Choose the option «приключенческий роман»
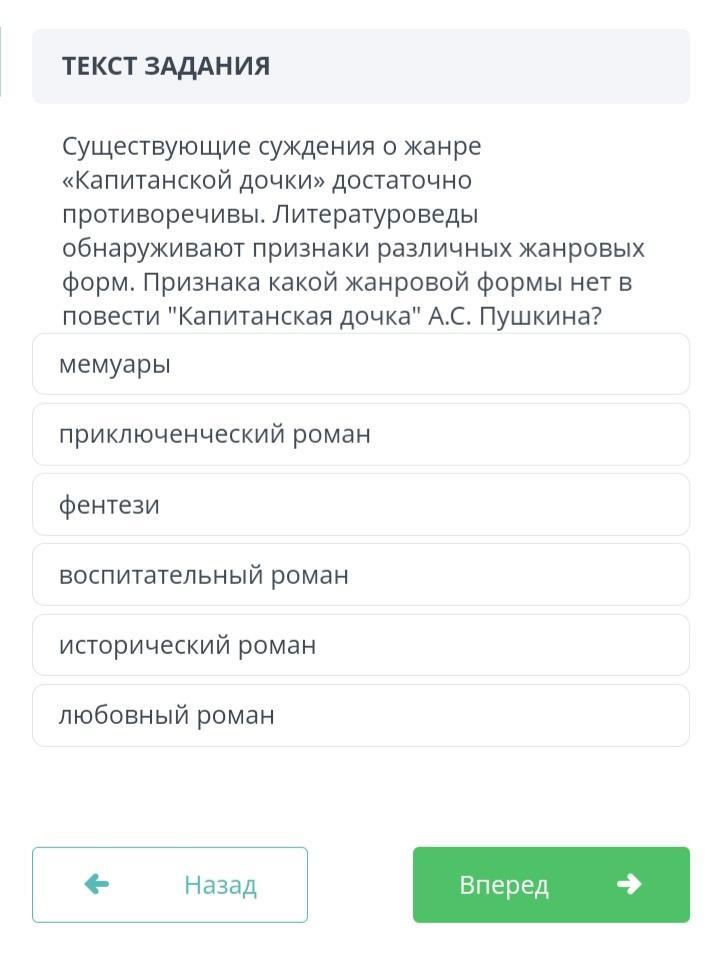 coord(361,434)
